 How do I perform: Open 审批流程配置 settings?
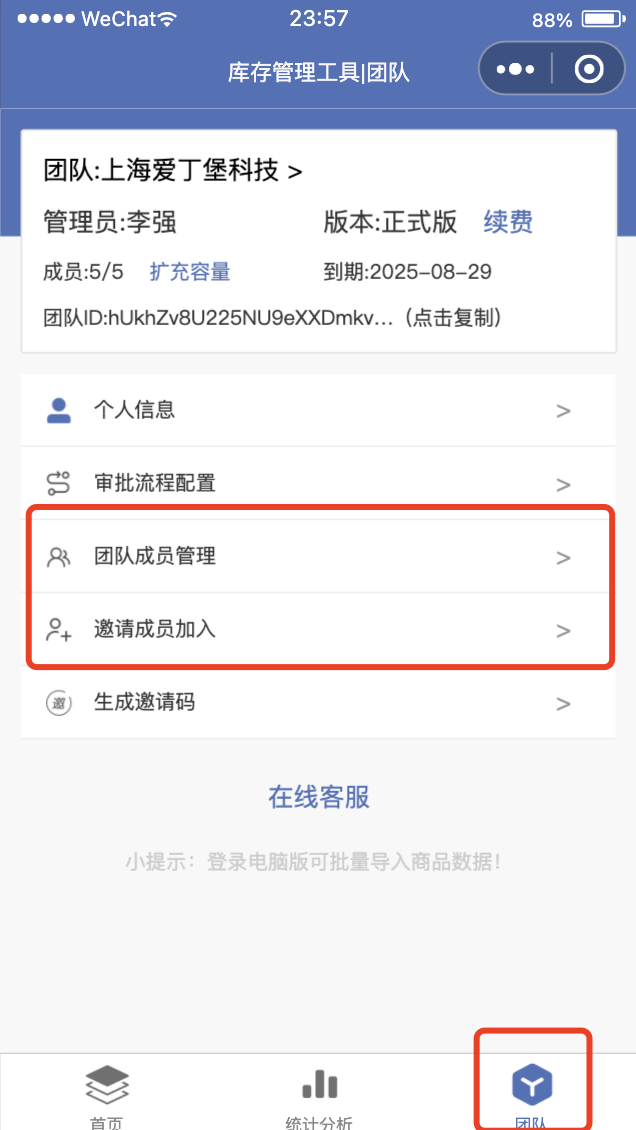(318, 483)
